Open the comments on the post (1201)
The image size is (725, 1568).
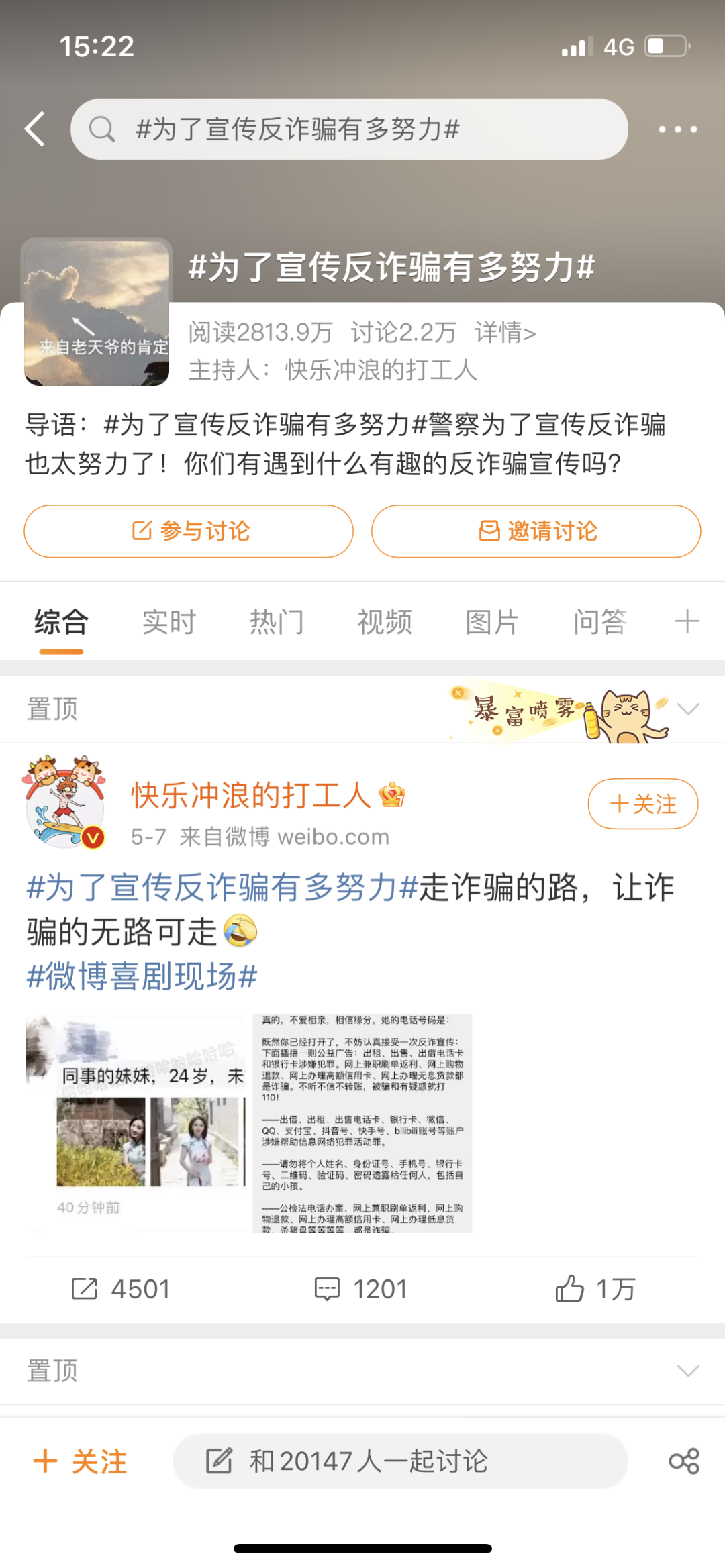click(361, 1289)
